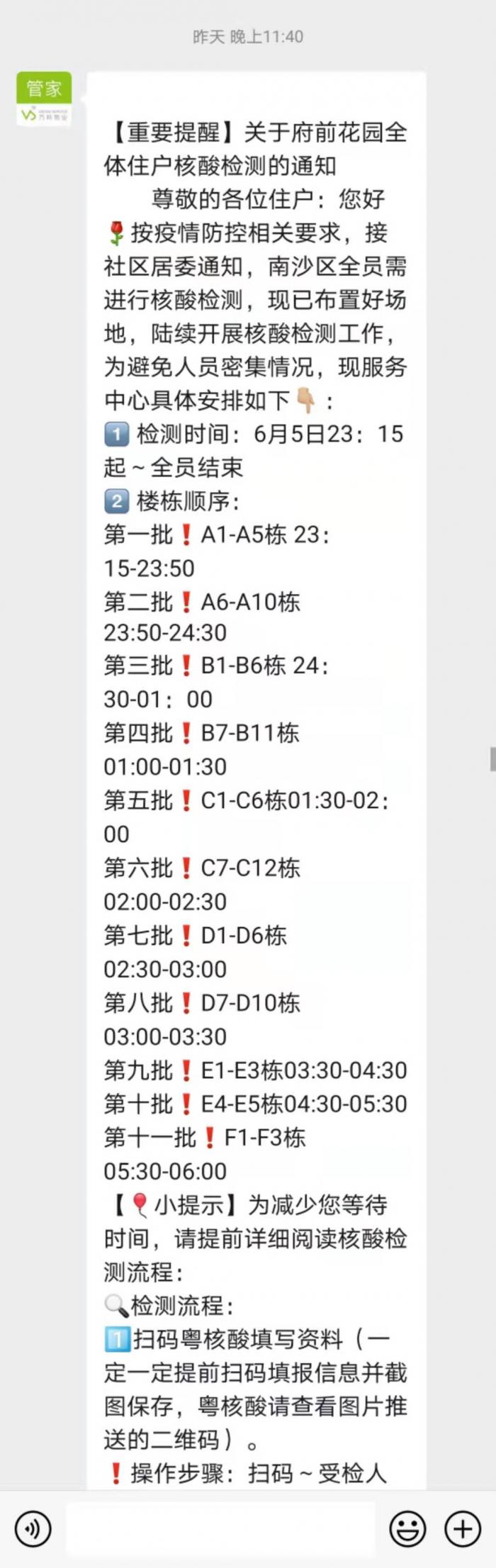The image size is (496, 1568).
Task: Open the 管家 sender's avatar
Action: tap(44, 99)
